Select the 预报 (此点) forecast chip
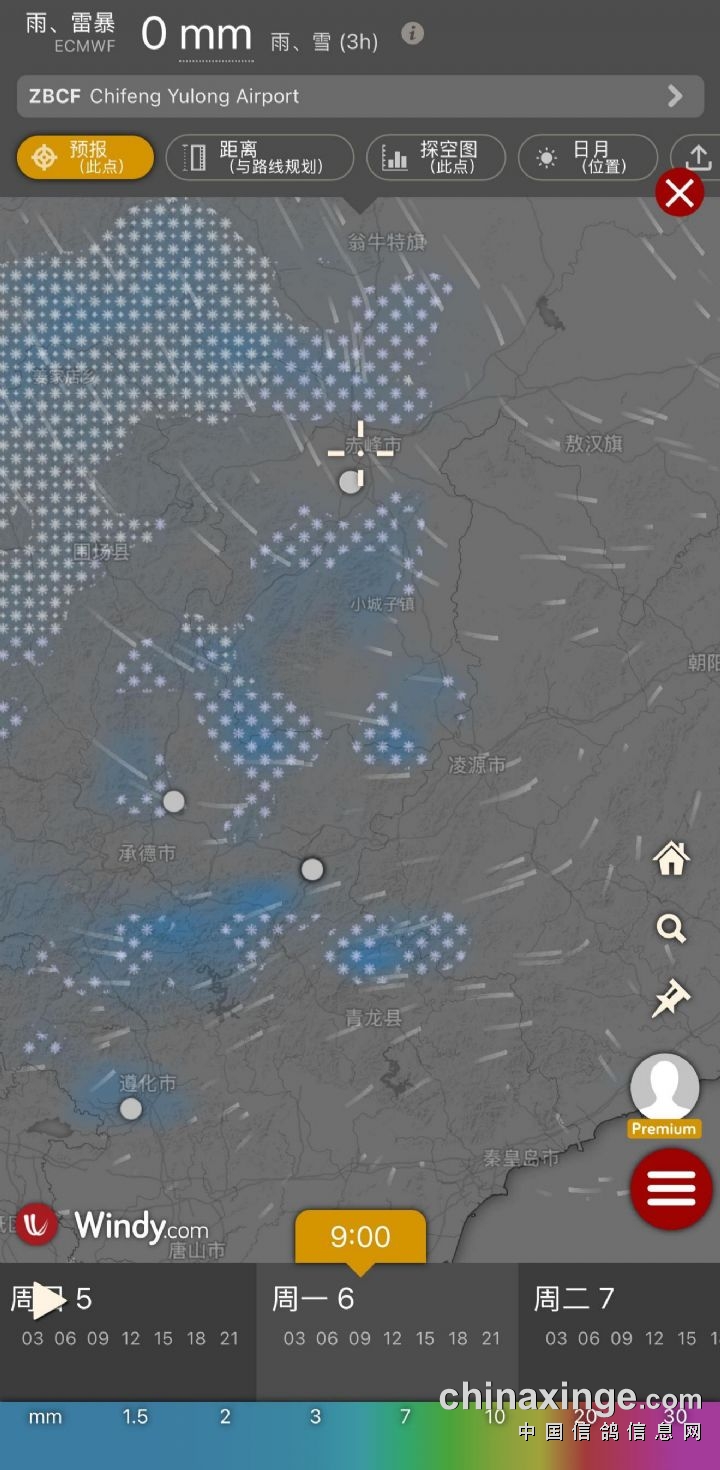720x1470 pixels. pos(85,158)
